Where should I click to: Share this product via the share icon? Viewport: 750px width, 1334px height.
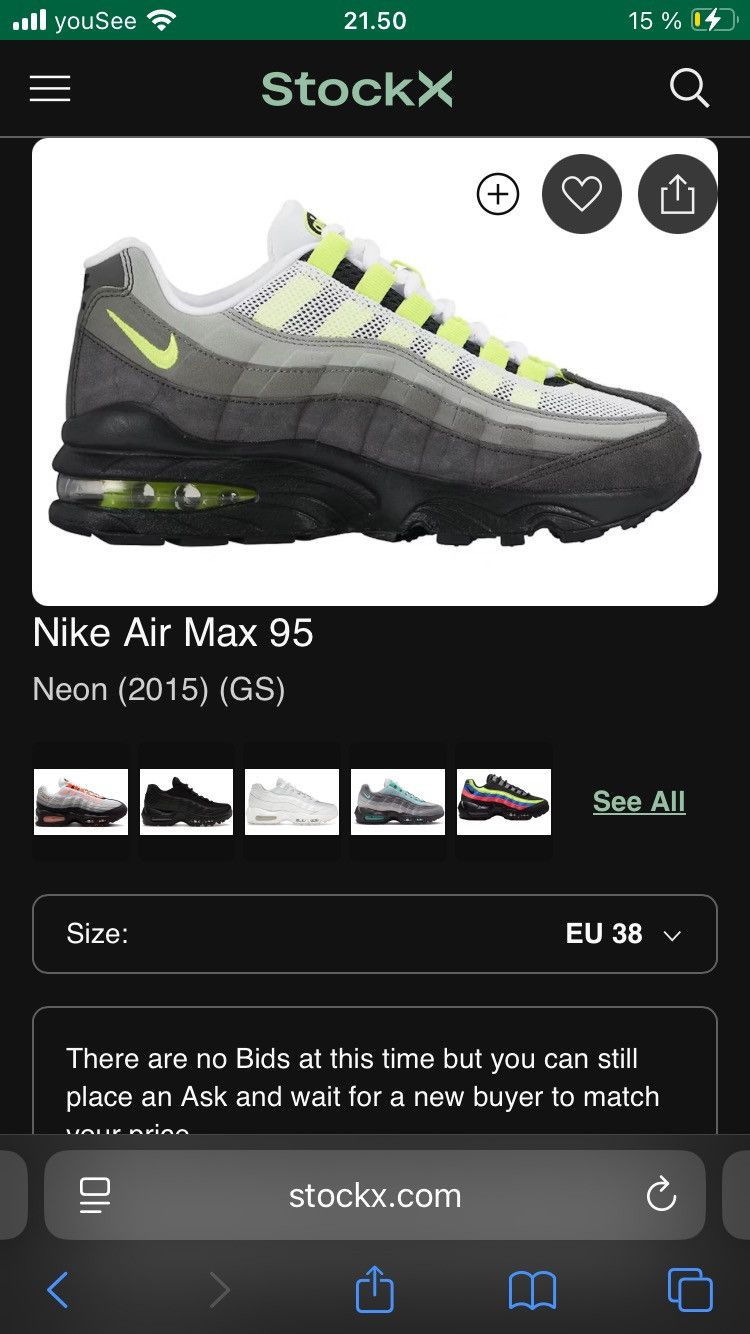(677, 194)
